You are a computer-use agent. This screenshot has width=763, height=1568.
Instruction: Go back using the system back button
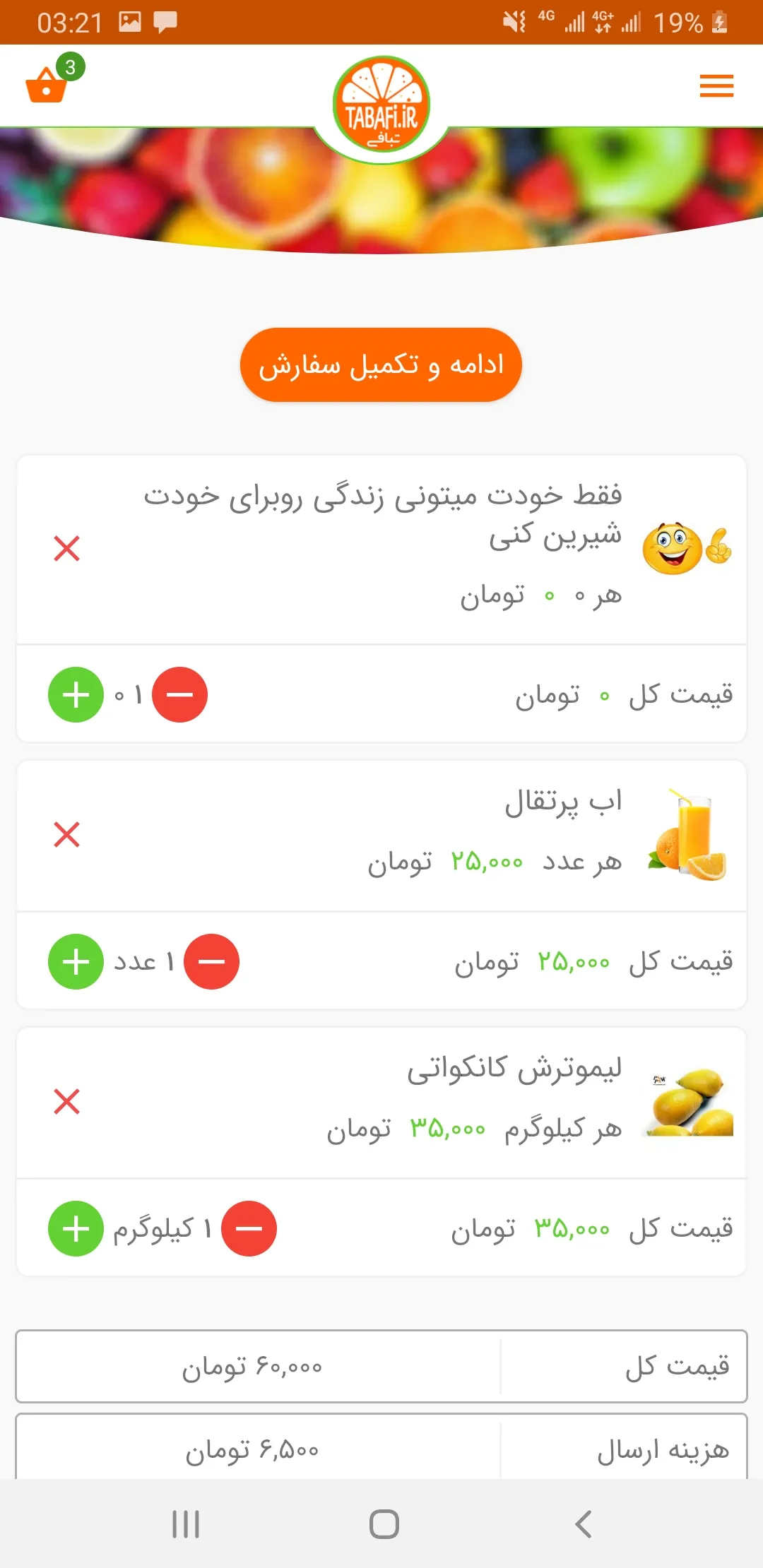click(x=583, y=1524)
